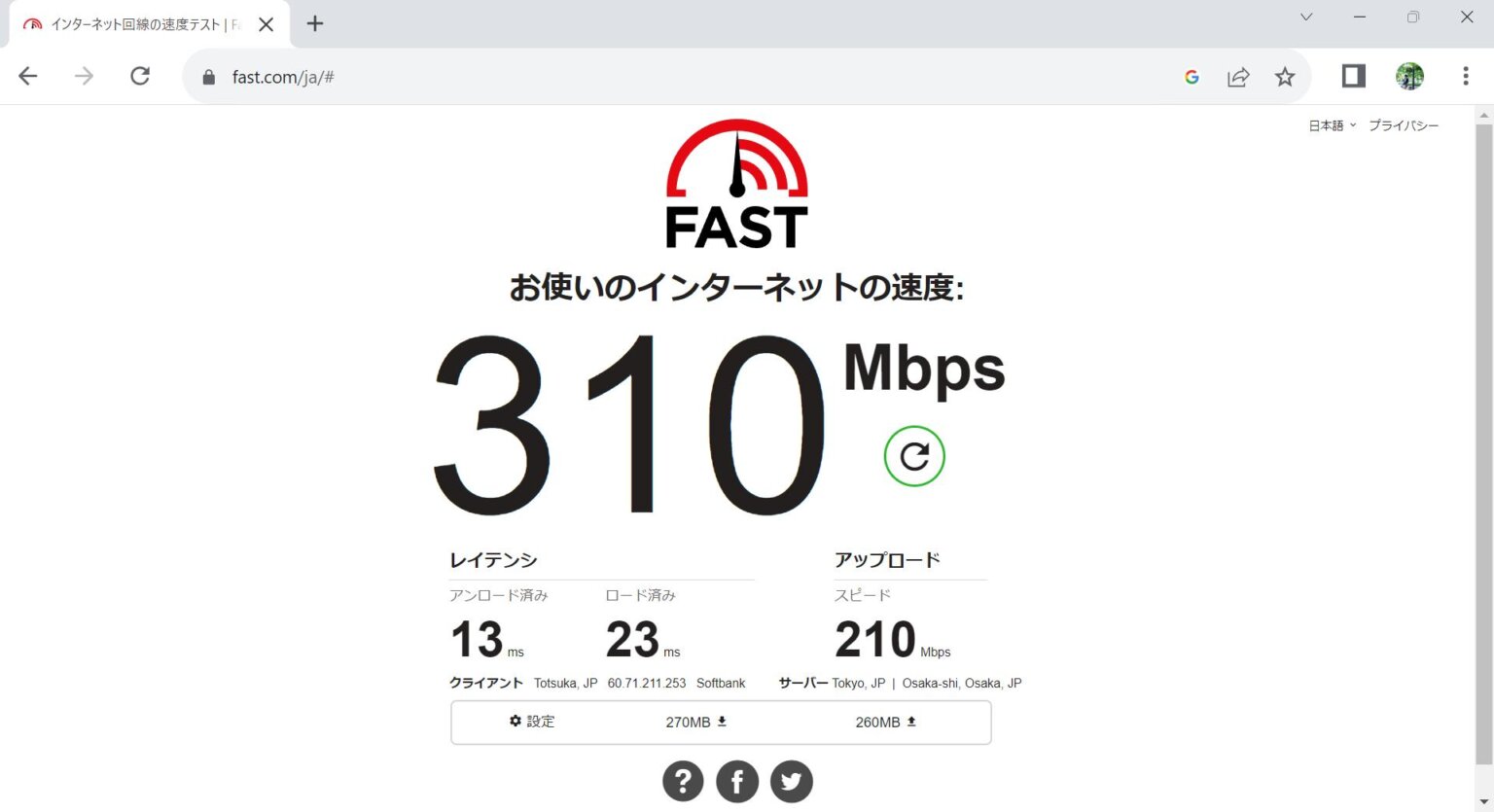Reload the page from the browser toolbar
1494x812 pixels.
tap(140, 77)
